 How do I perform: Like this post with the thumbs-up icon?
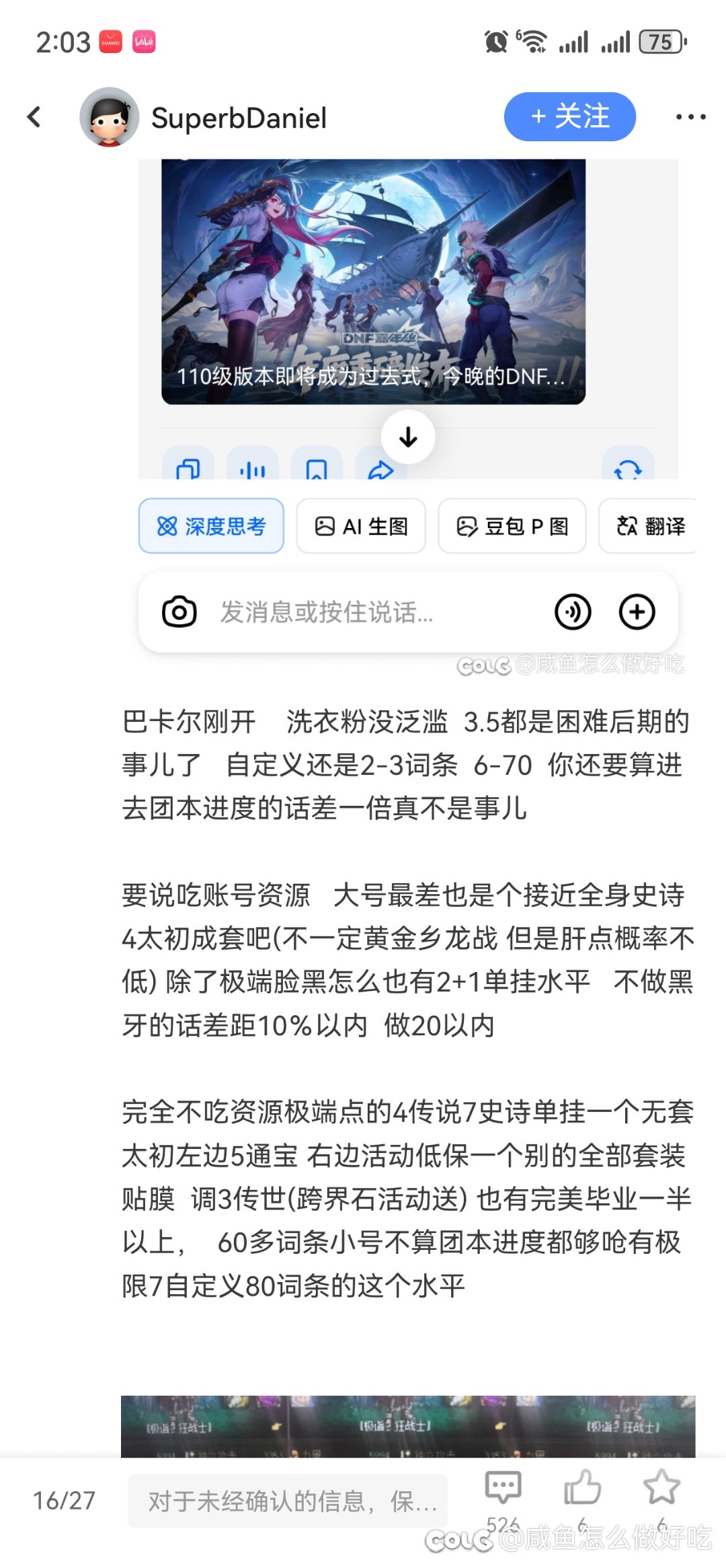click(x=582, y=1488)
